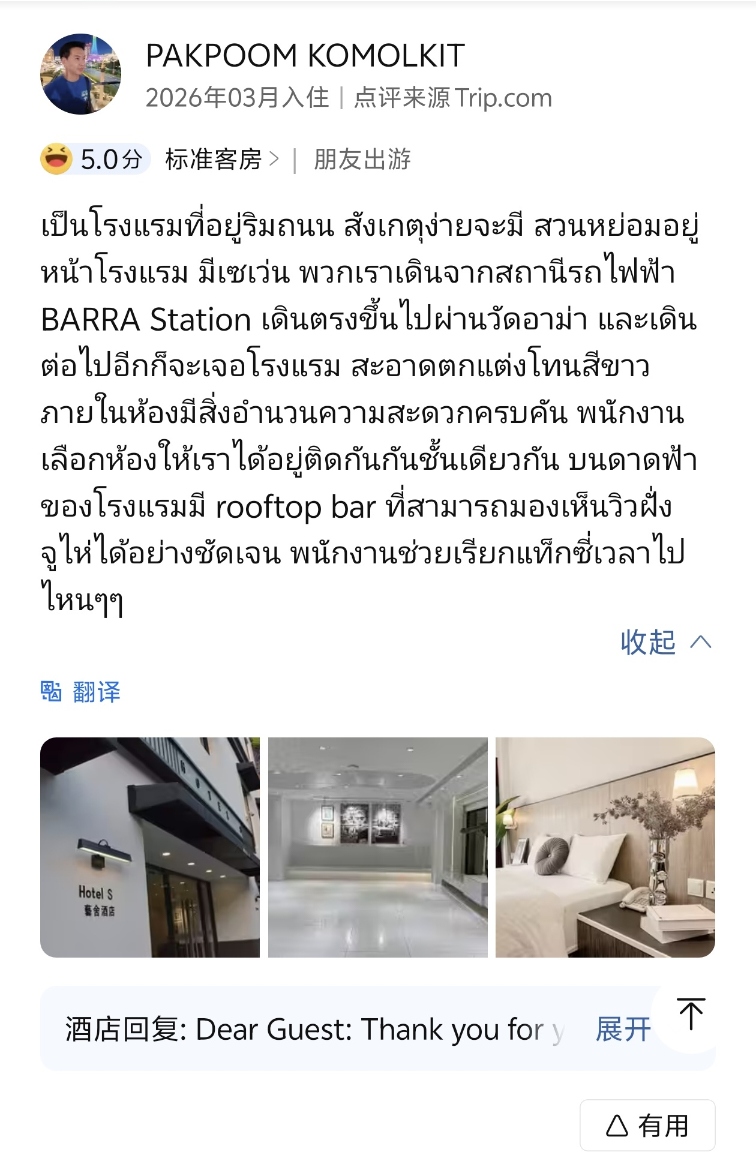The height and width of the screenshot is (1176, 756).
Task: Open the bedroom photo
Action: click(605, 847)
